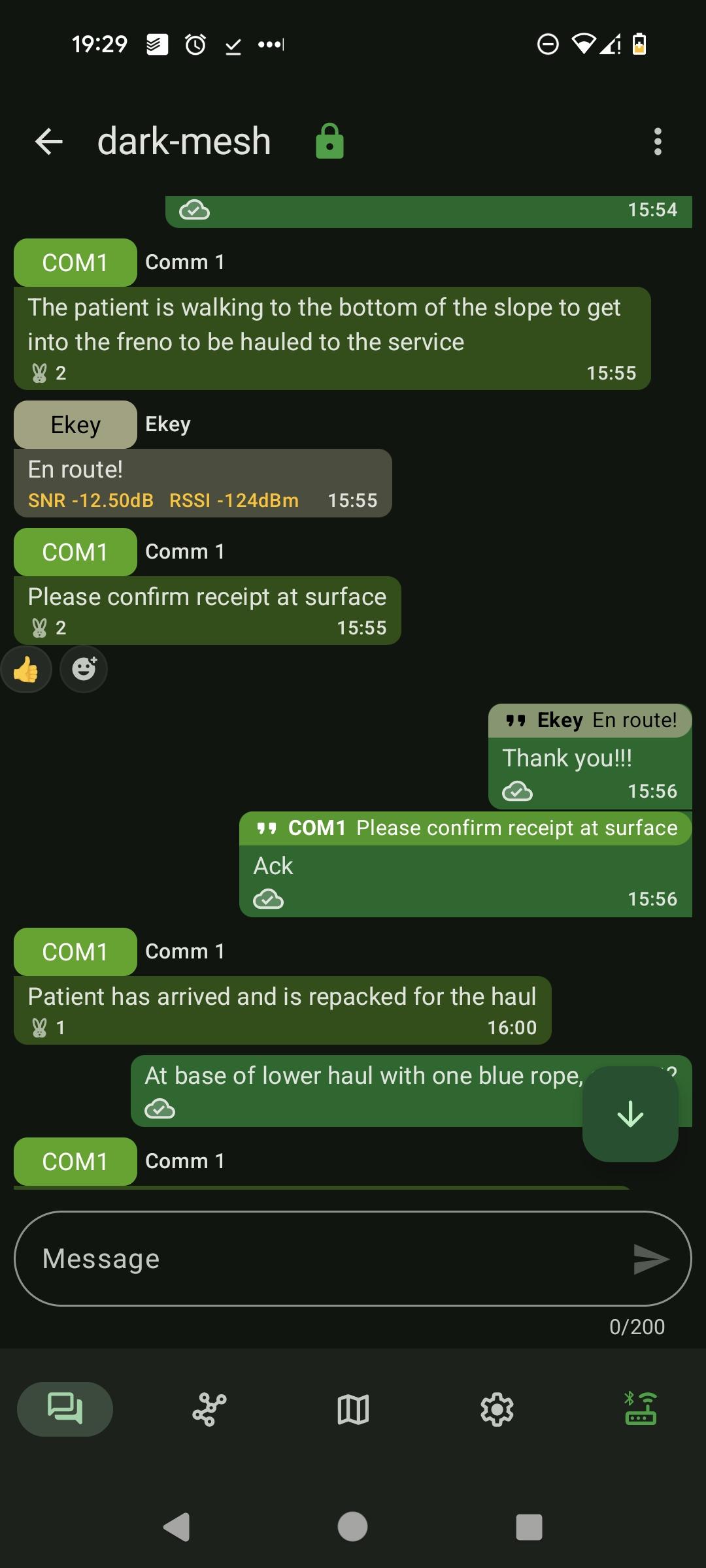Screen dimensions: 706x1568
Task: Open the Settings gear tab
Action: point(497,1409)
